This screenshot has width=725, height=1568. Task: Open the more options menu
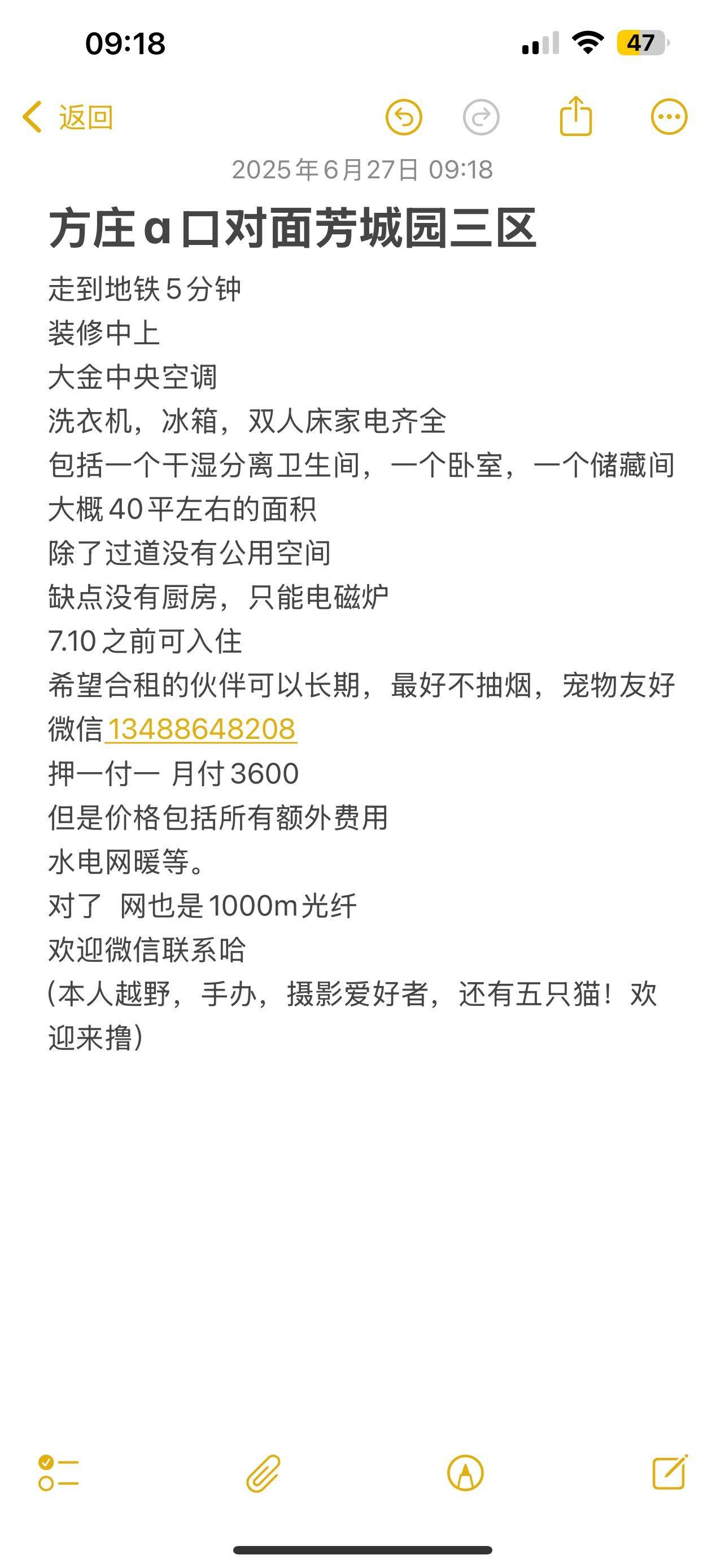[x=669, y=117]
